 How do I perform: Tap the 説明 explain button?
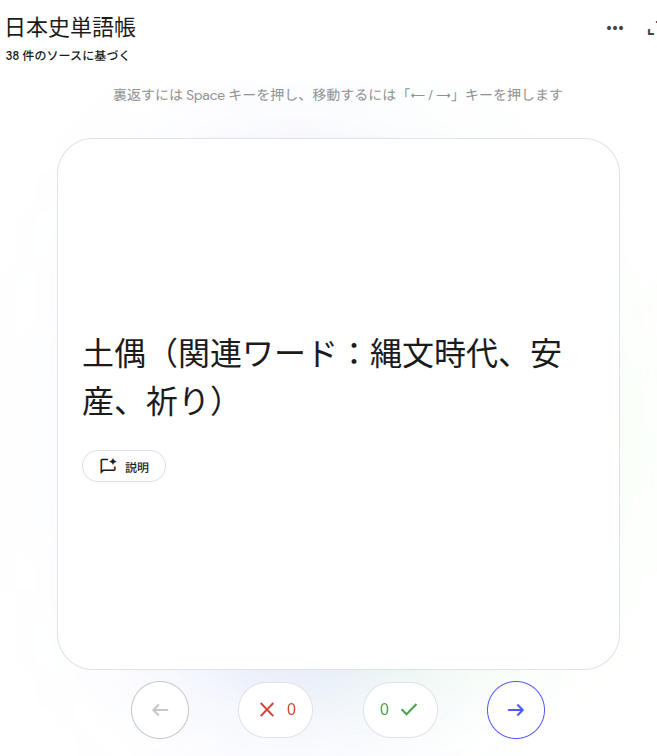point(124,466)
